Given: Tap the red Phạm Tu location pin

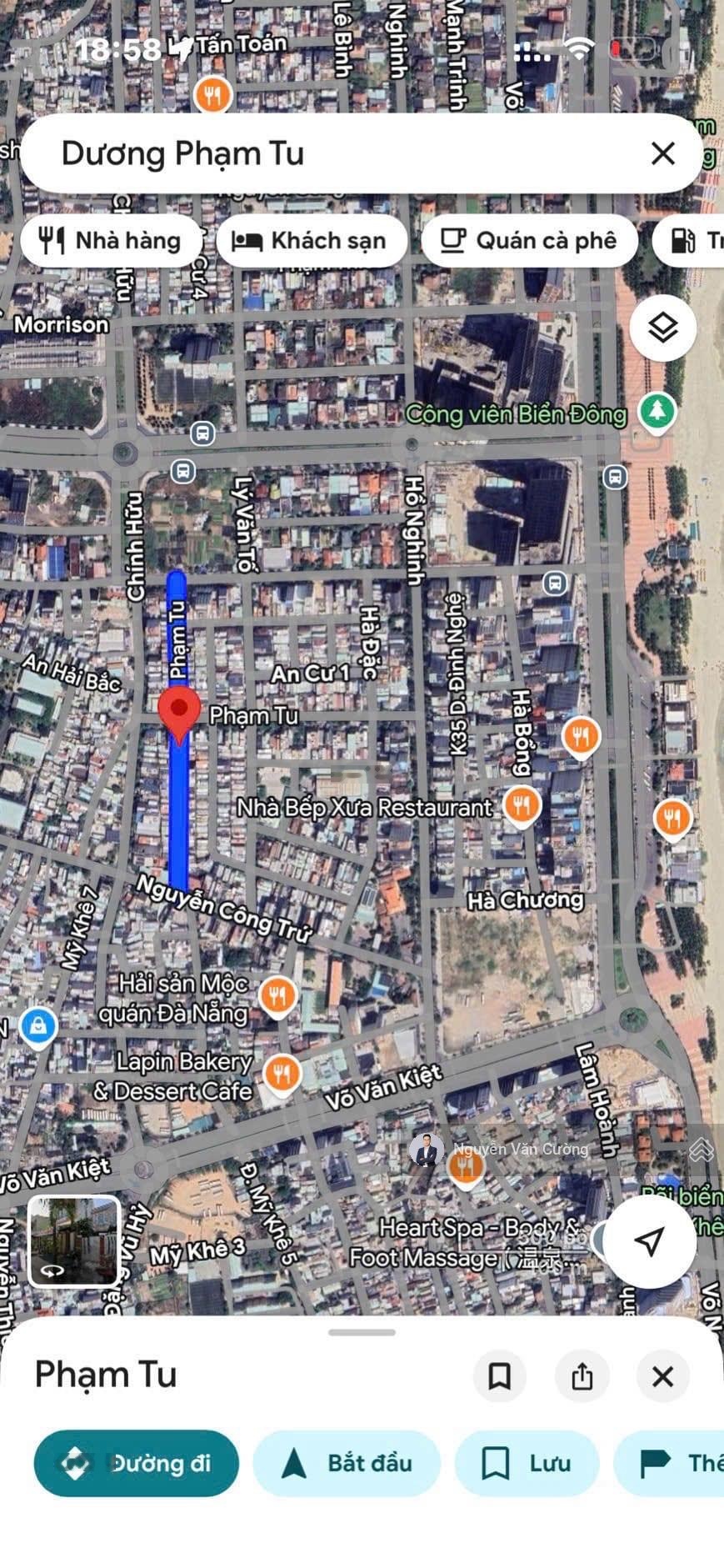Looking at the screenshot, I should click(x=179, y=711).
